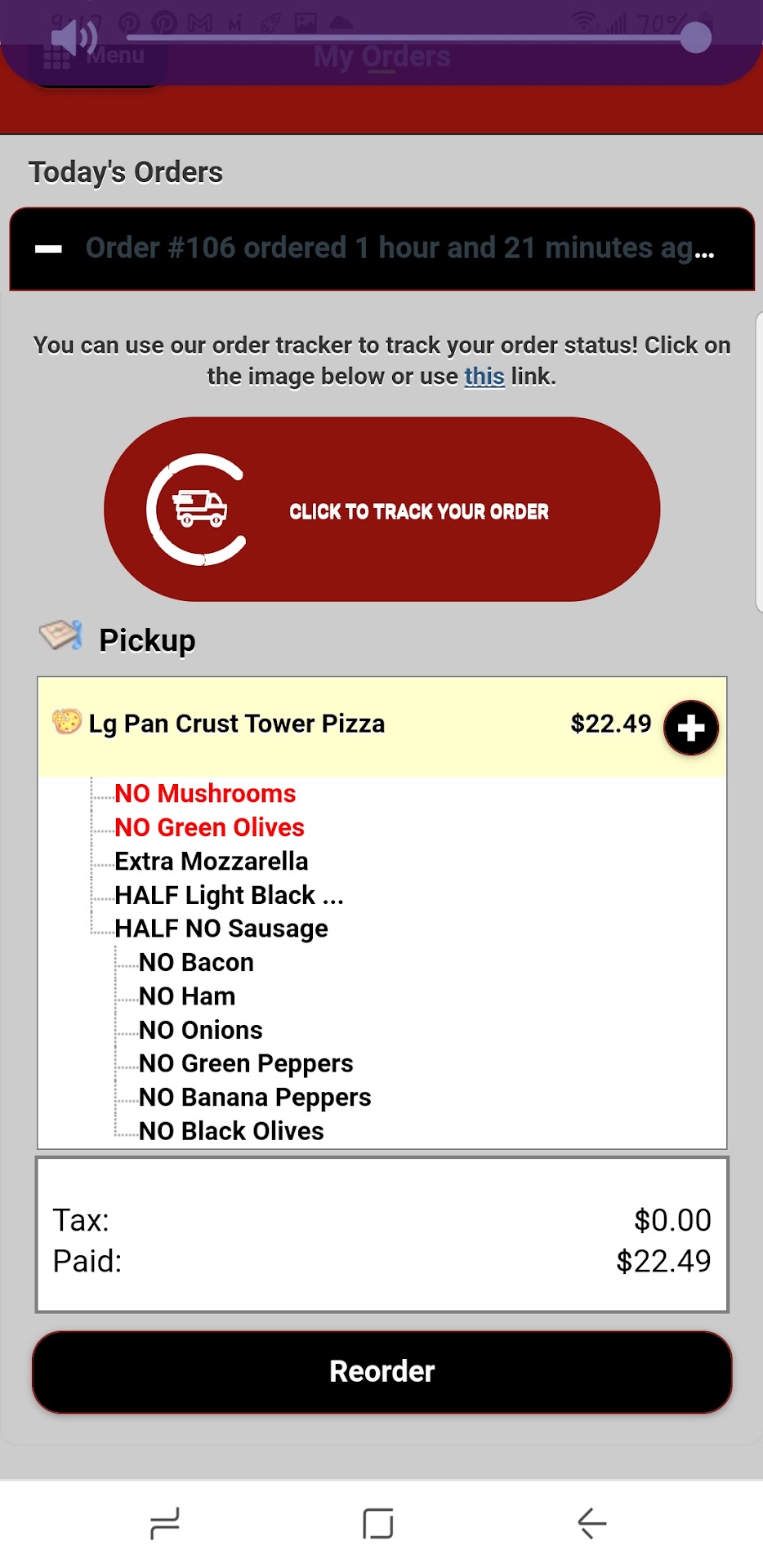Image resolution: width=763 pixels, height=1568 pixels.
Task: Go back using the system back arrow
Action: click(591, 1523)
